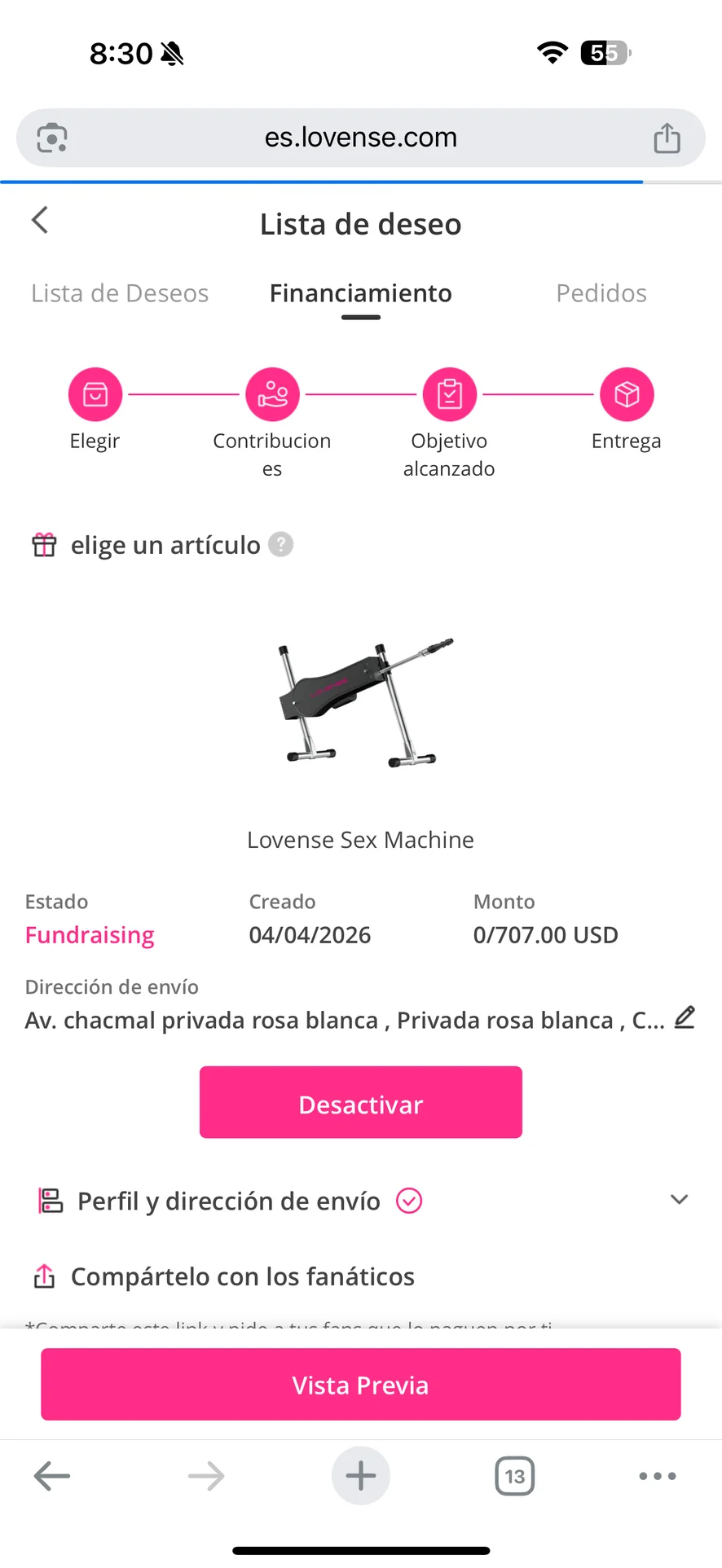Navigate back in the browser toolbar
Viewport: 722px width, 1568px height.
point(52,1476)
